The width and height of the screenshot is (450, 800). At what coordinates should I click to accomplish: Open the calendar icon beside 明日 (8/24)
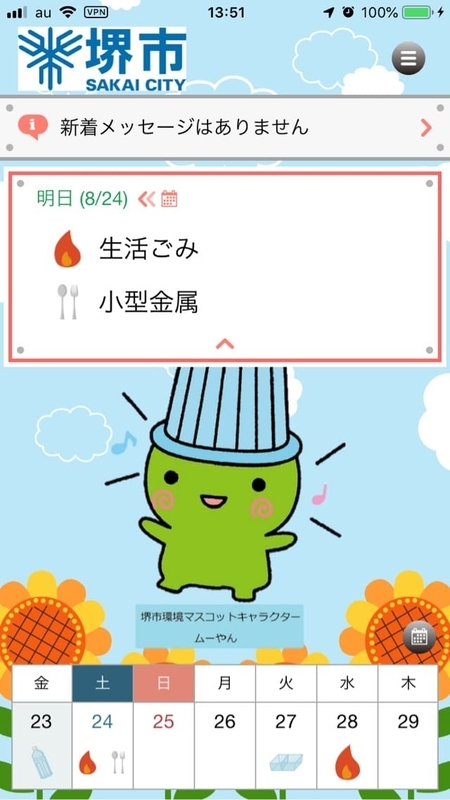click(169, 198)
